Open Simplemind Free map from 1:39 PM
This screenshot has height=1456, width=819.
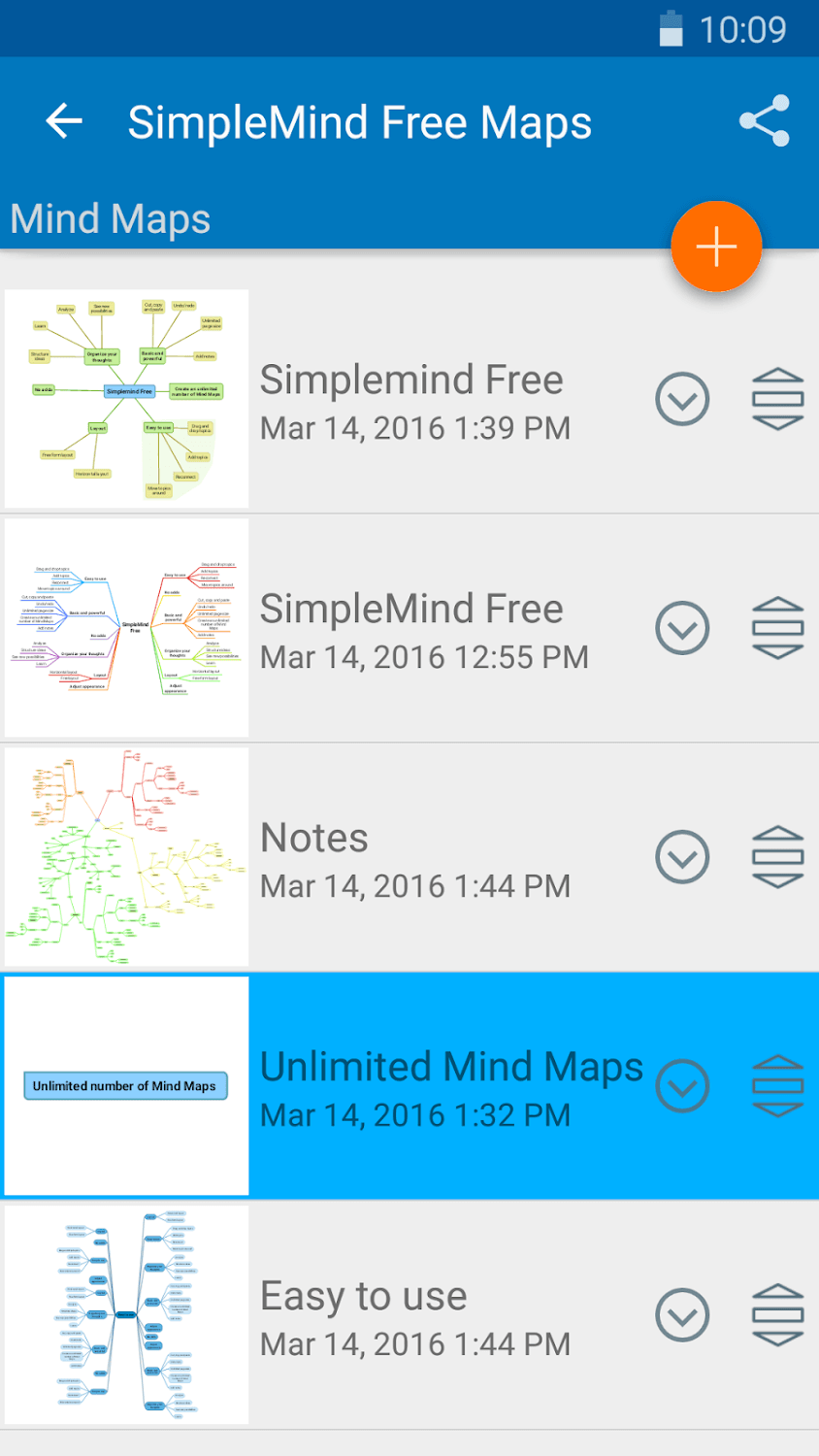[413, 400]
